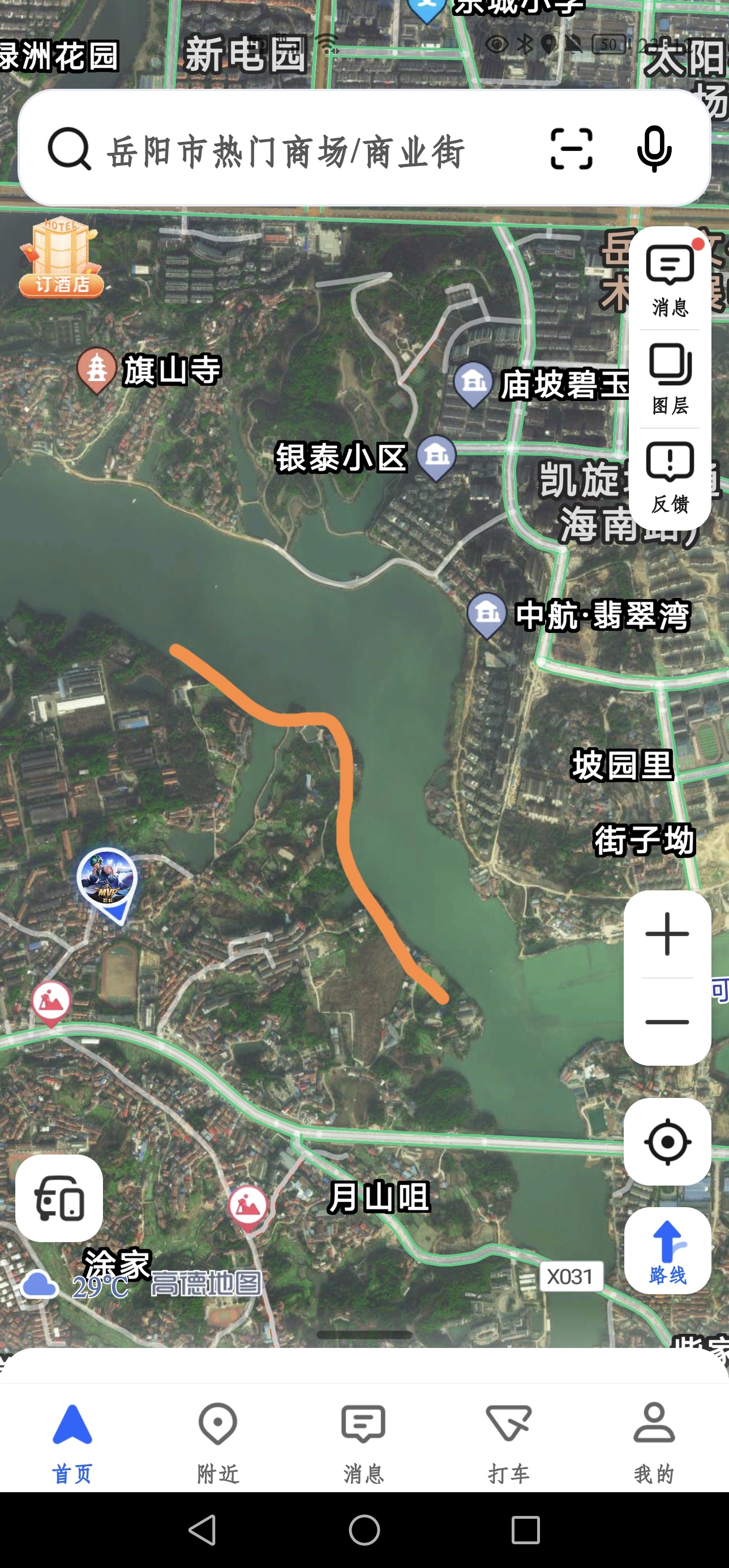Open the scan icon in the search bar
729x1568 pixels.
point(571,149)
